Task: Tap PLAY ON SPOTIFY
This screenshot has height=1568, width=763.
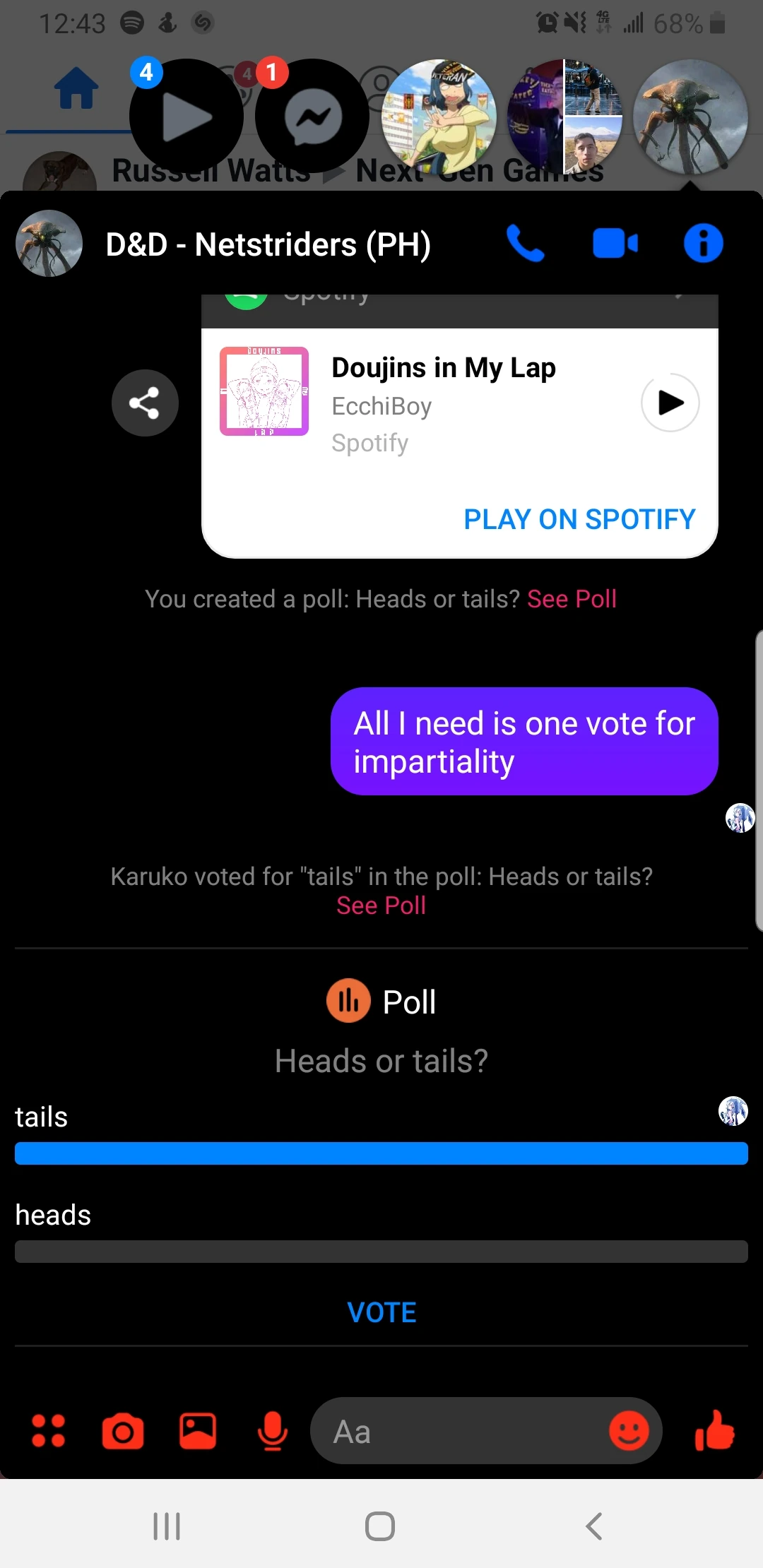Action: click(x=579, y=519)
